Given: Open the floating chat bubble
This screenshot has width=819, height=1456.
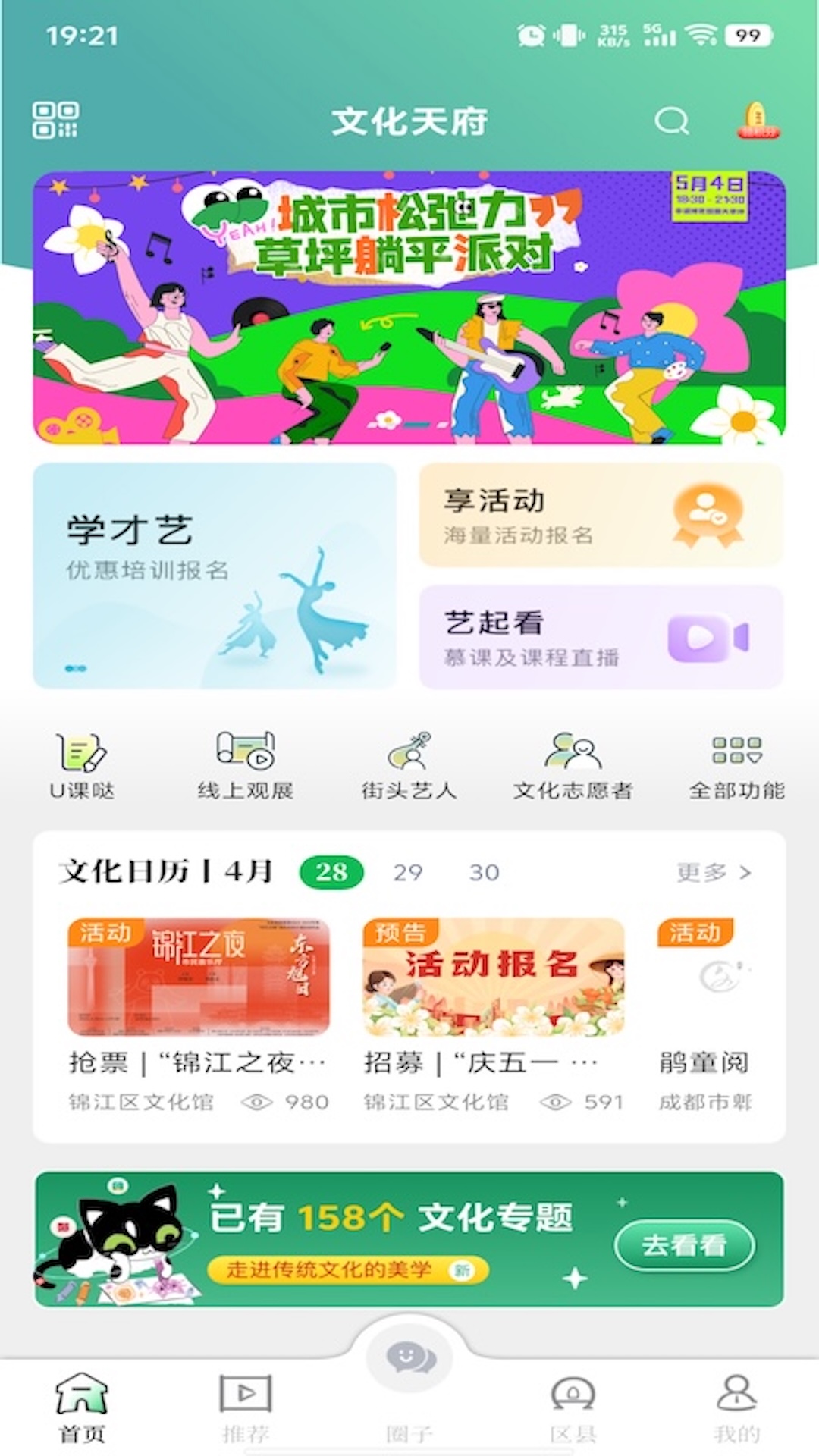Looking at the screenshot, I should coord(409,1357).
